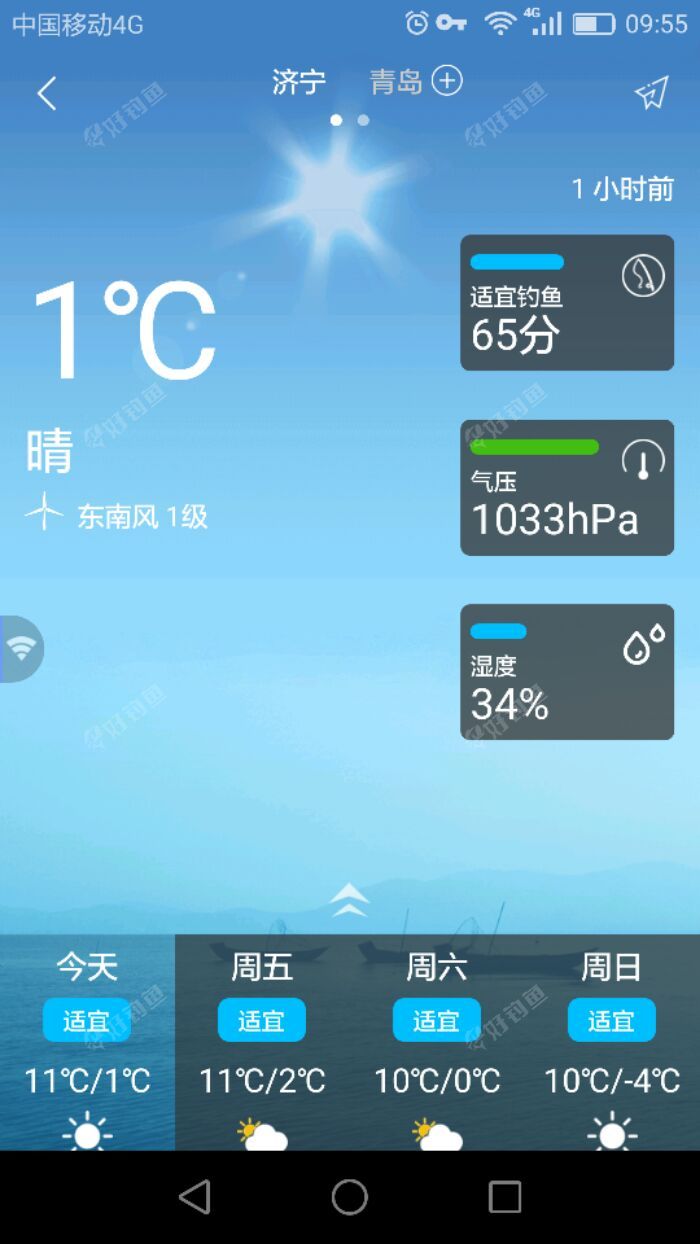Open recent apps from navigation bar
Image resolution: width=700 pixels, height=1244 pixels.
[505, 1197]
